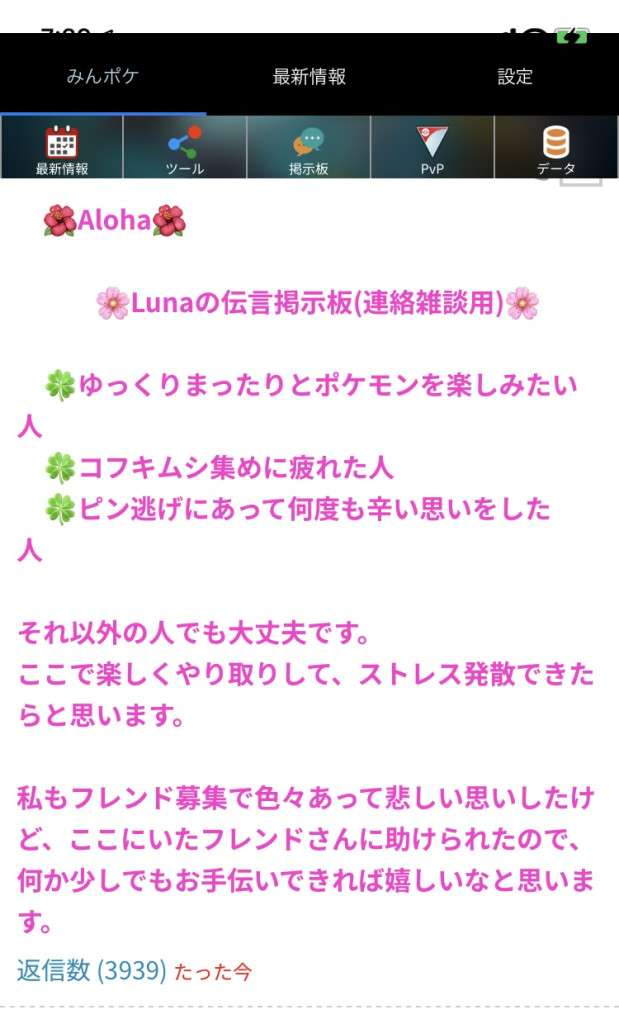View the 返信数 (3939) replies

point(91,969)
